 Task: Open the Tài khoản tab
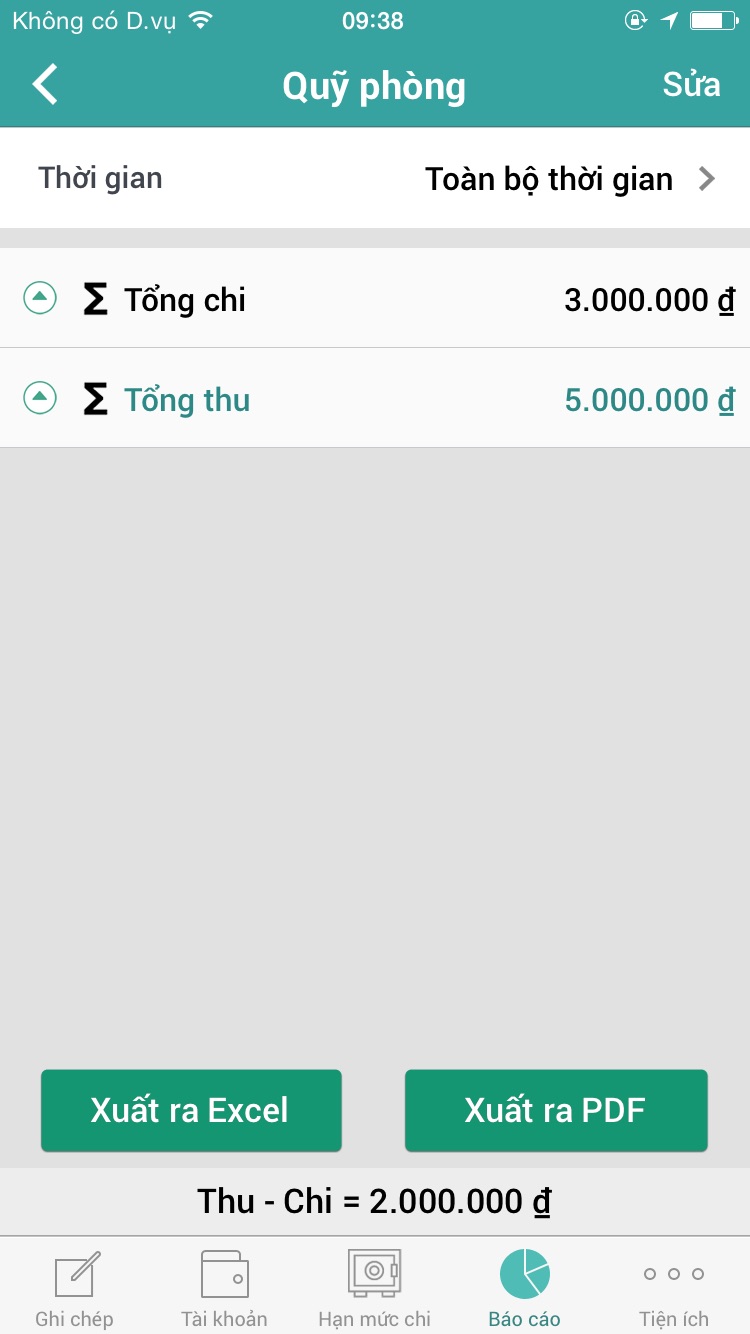pyautogui.click(x=224, y=1288)
